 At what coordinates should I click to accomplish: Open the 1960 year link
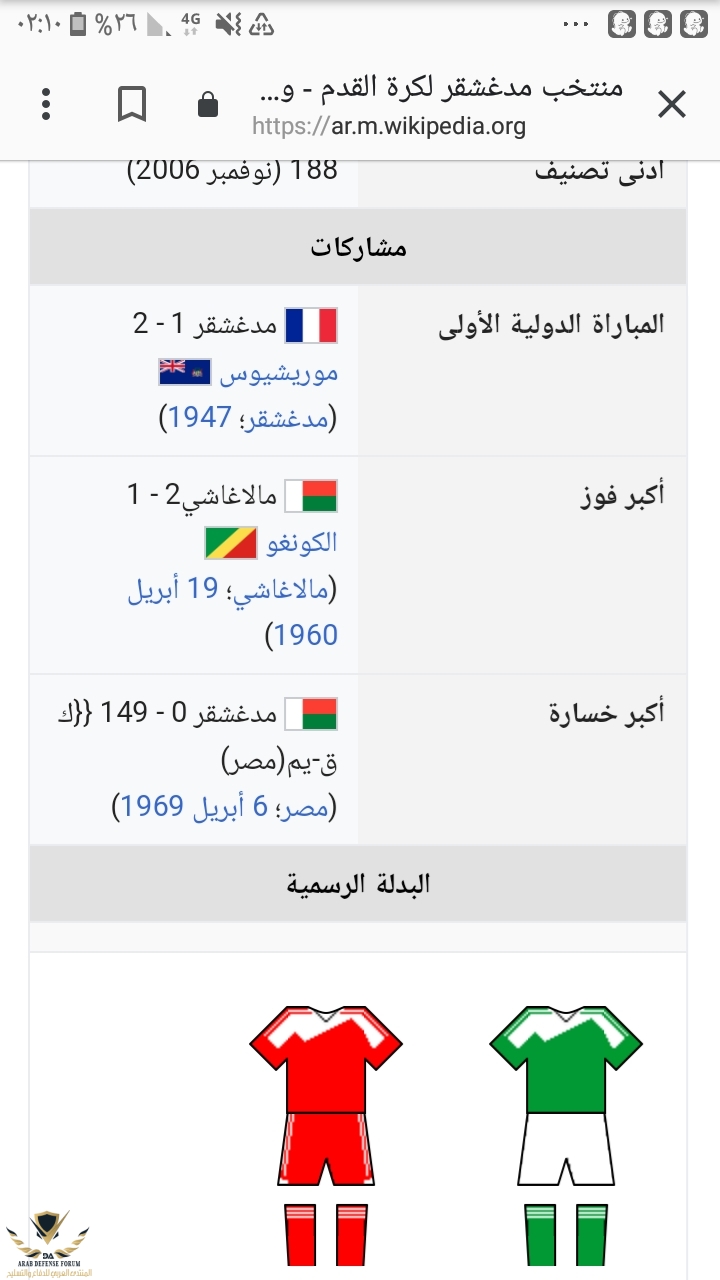303,635
